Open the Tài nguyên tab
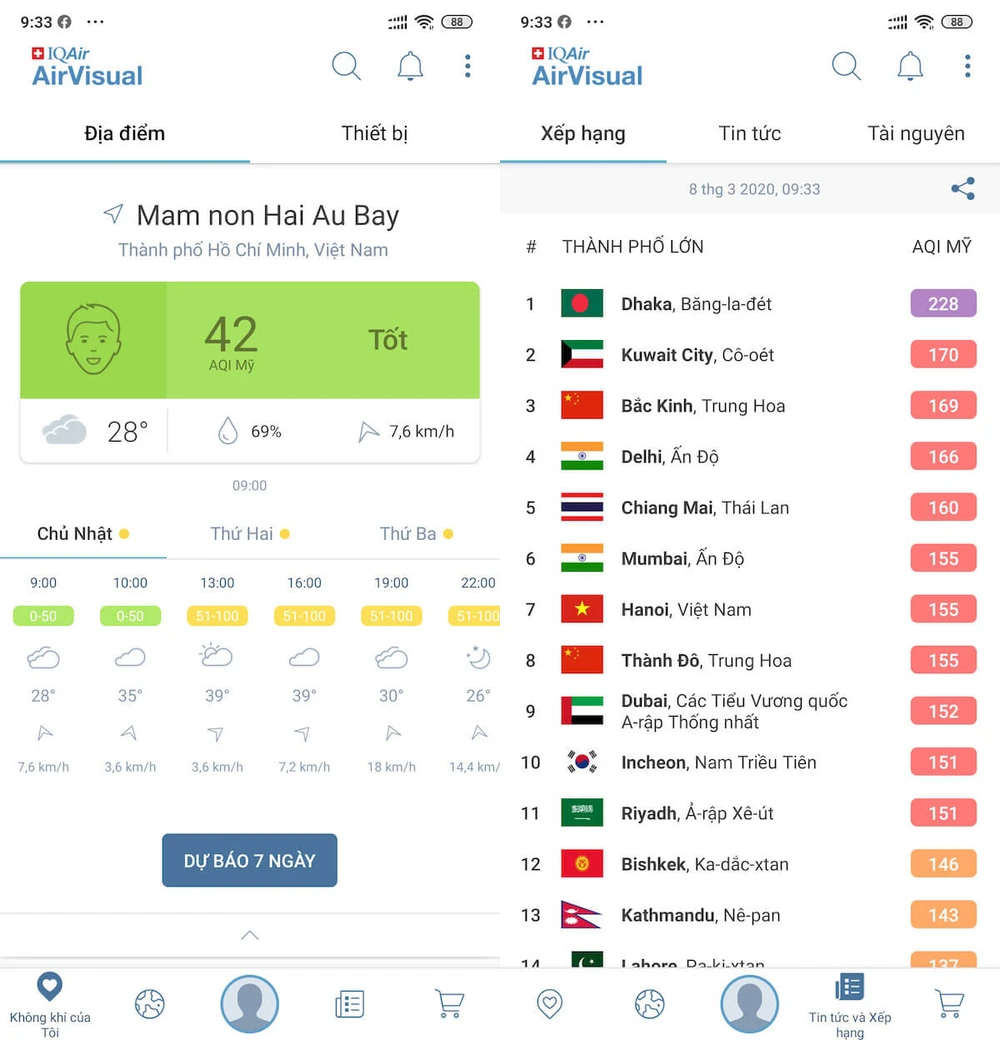Image resolution: width=1000 pixels, height=1040 pixels. [x=916, y=134]
